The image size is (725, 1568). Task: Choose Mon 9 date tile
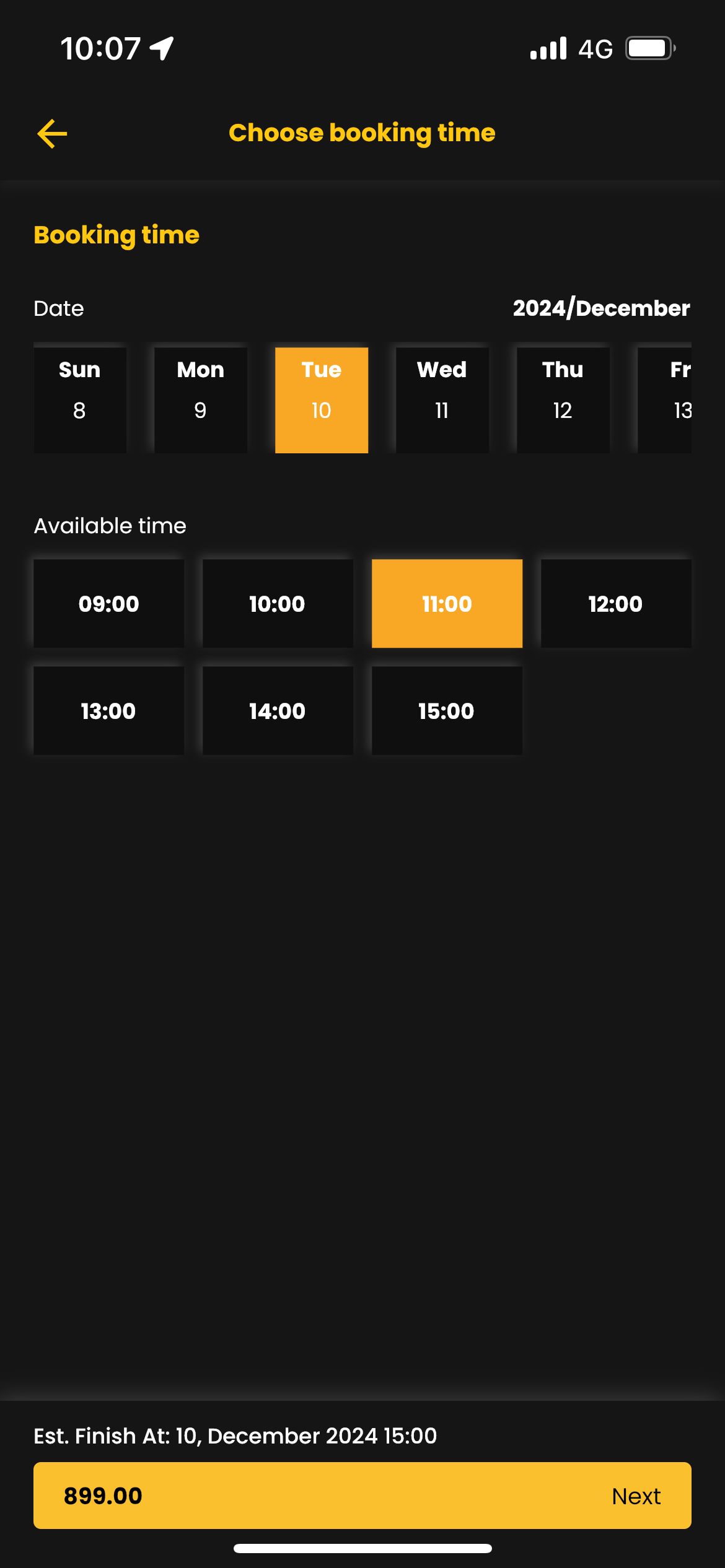(x=201, y=399)
